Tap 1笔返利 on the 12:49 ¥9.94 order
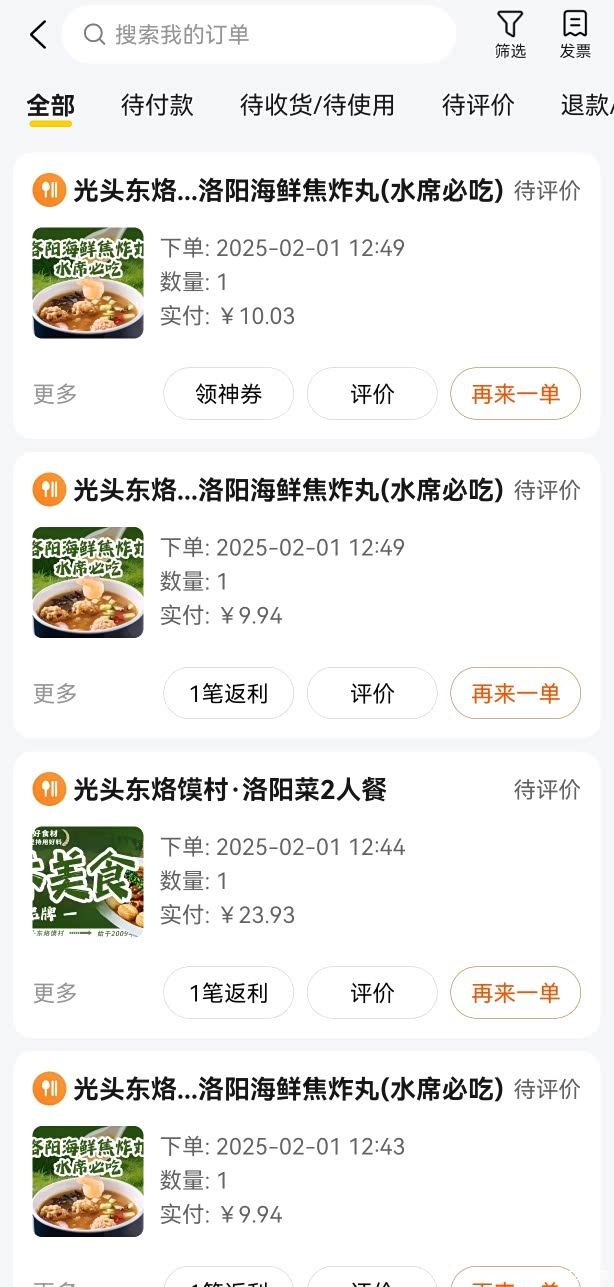Image resolution: width=614 pixels, height=1287 pixels. point(228,693)
